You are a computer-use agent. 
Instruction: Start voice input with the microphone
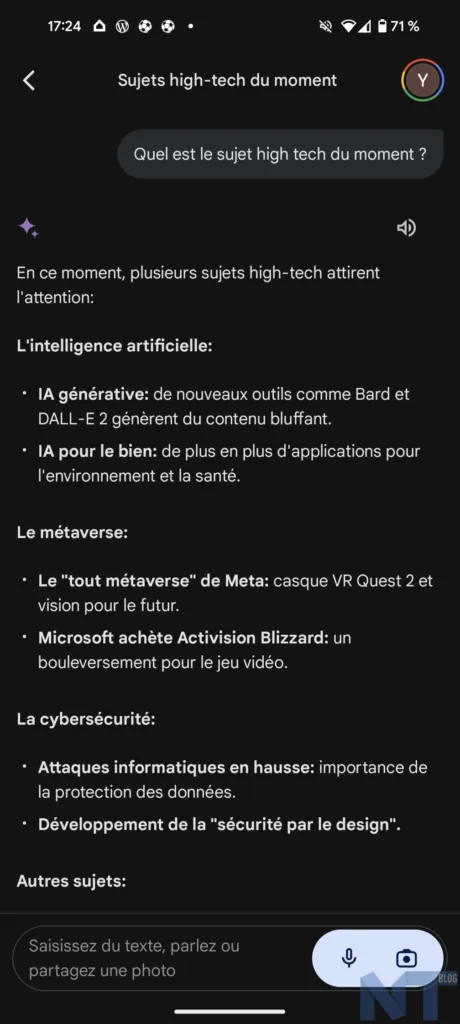coord(350,958)
